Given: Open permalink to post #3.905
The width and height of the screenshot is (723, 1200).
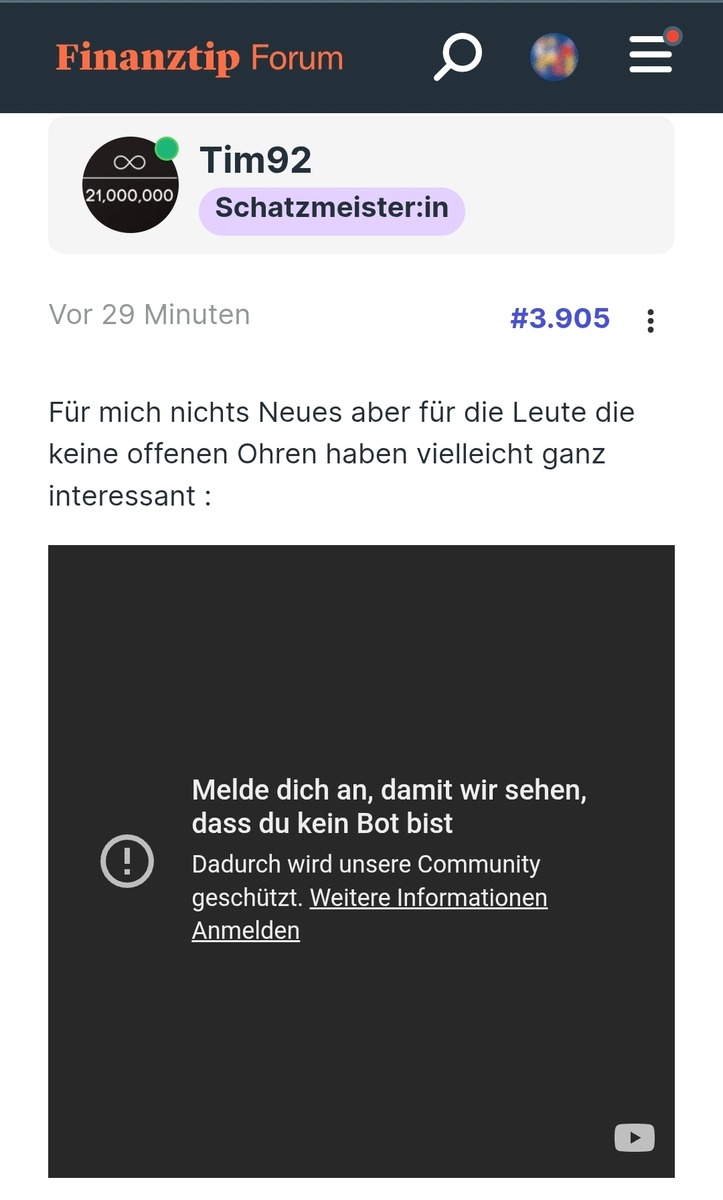Looking at the screenshot, I should click(x=560, y=318).
